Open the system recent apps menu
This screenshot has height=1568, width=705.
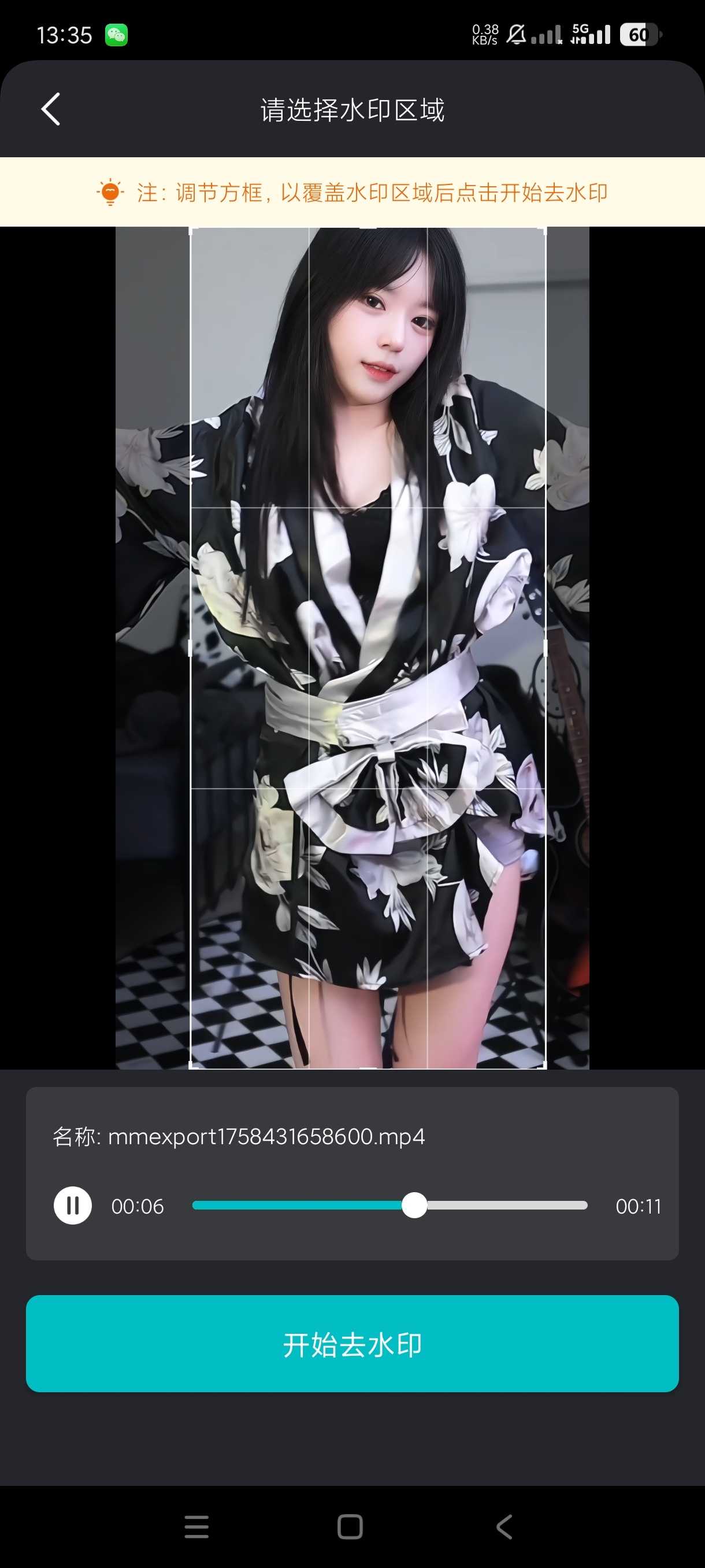[196, 1526]
